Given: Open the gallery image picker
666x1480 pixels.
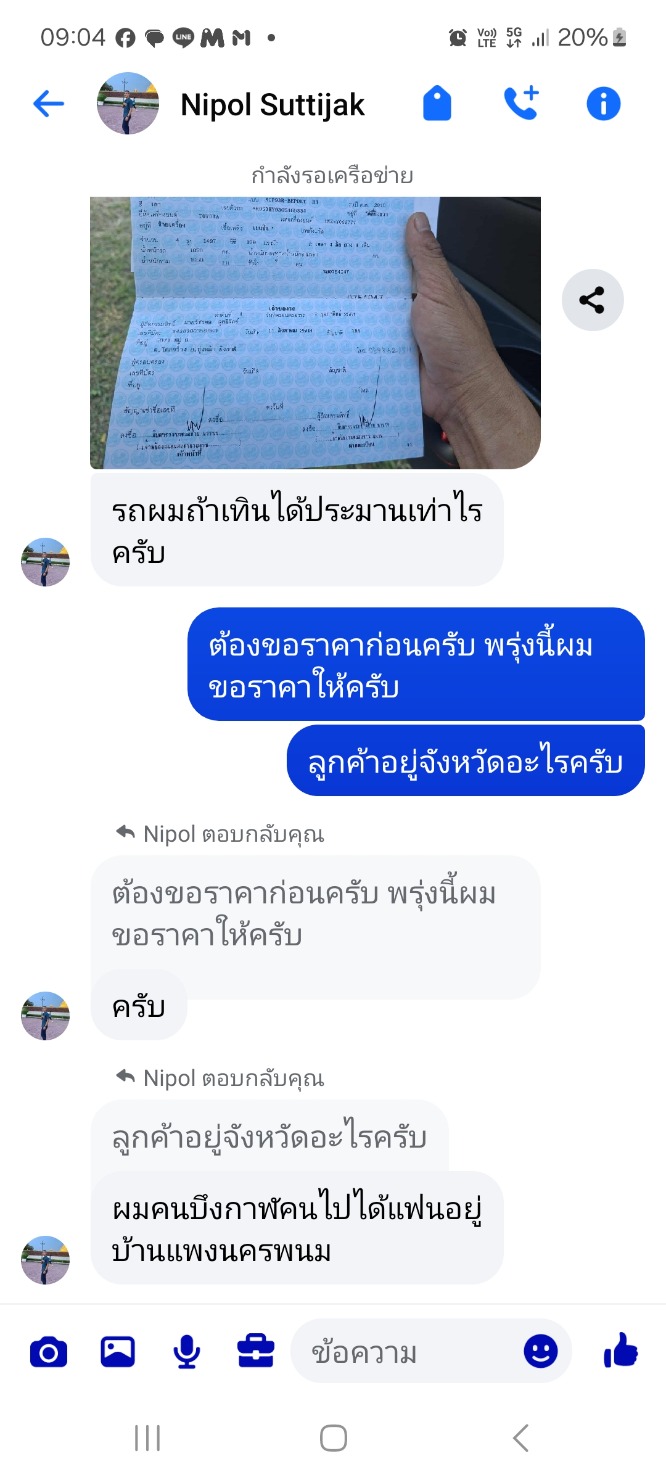Looking at the screenshot, I should [x=118, y=1353].
